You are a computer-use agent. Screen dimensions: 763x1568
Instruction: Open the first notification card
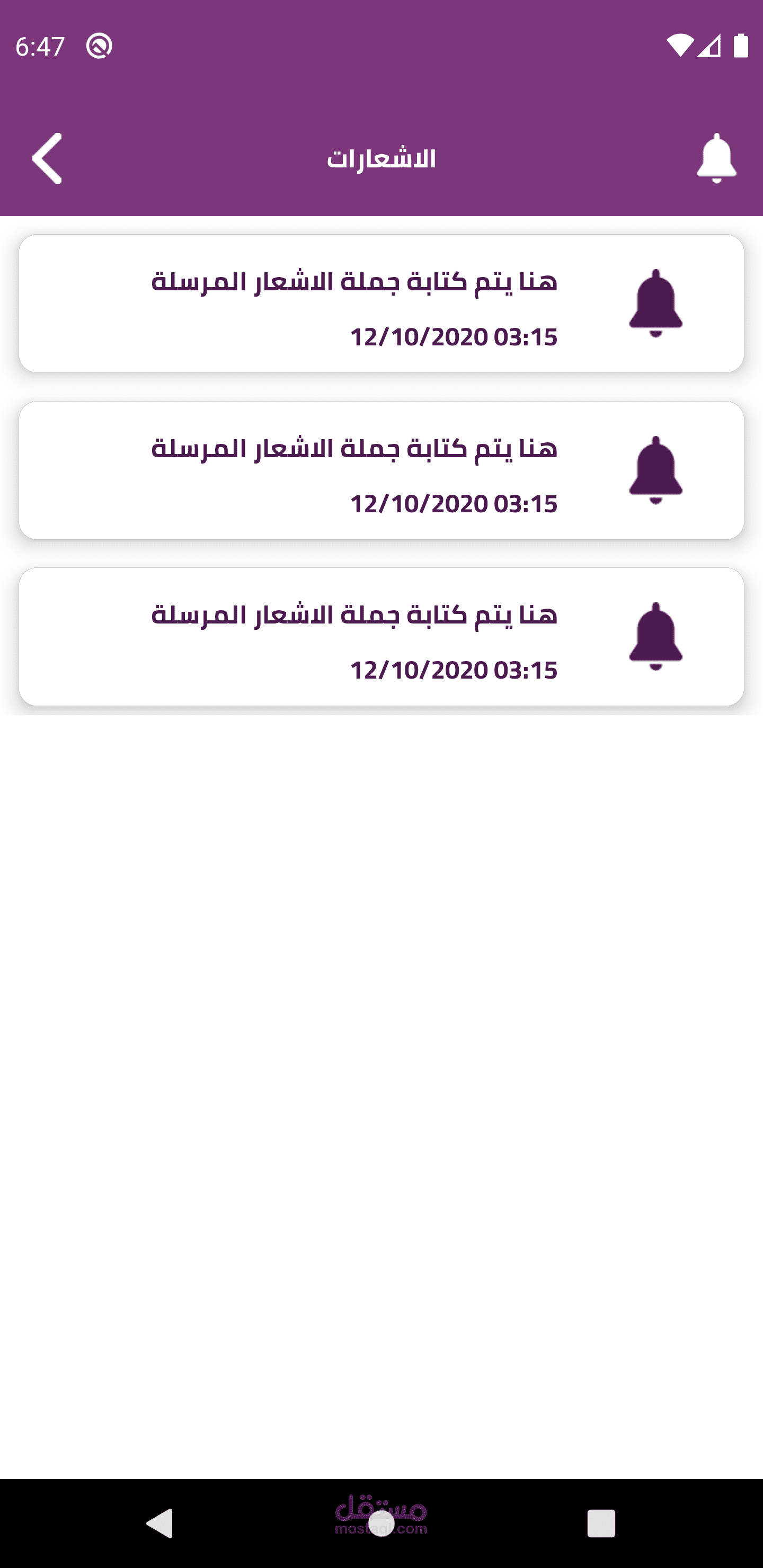pos(381,304)
